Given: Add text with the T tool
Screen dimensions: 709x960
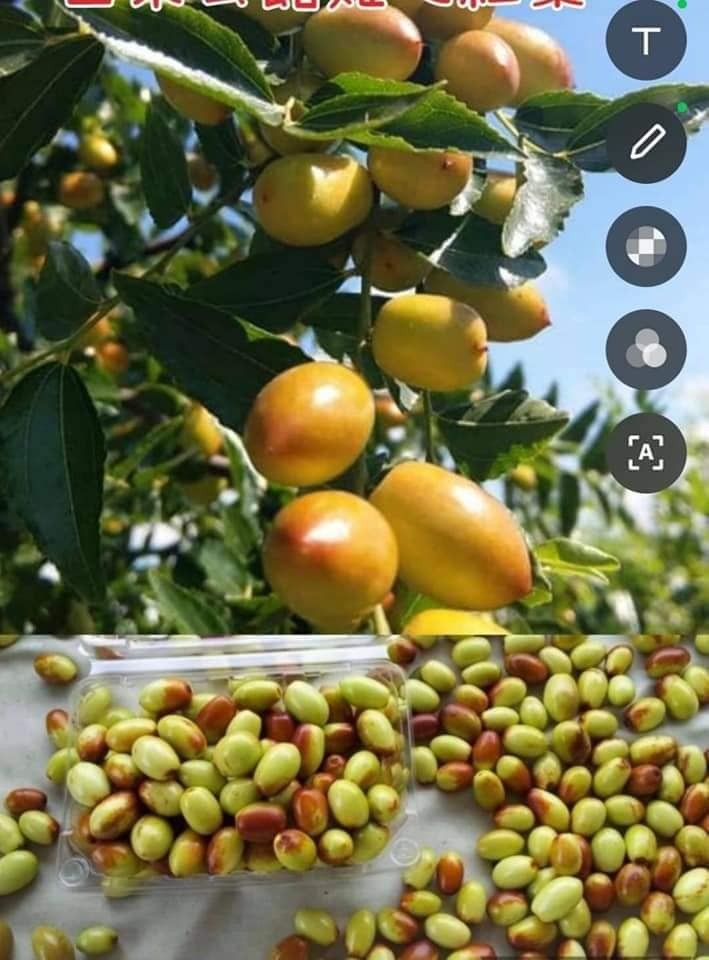Looking at the screenshot, I should click(646, 40).
